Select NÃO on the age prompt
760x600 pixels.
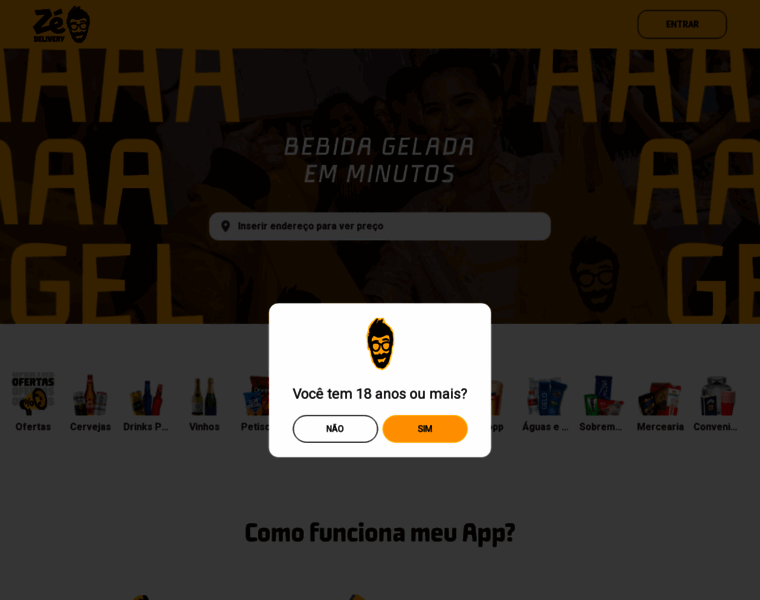(x=335, y=429)
